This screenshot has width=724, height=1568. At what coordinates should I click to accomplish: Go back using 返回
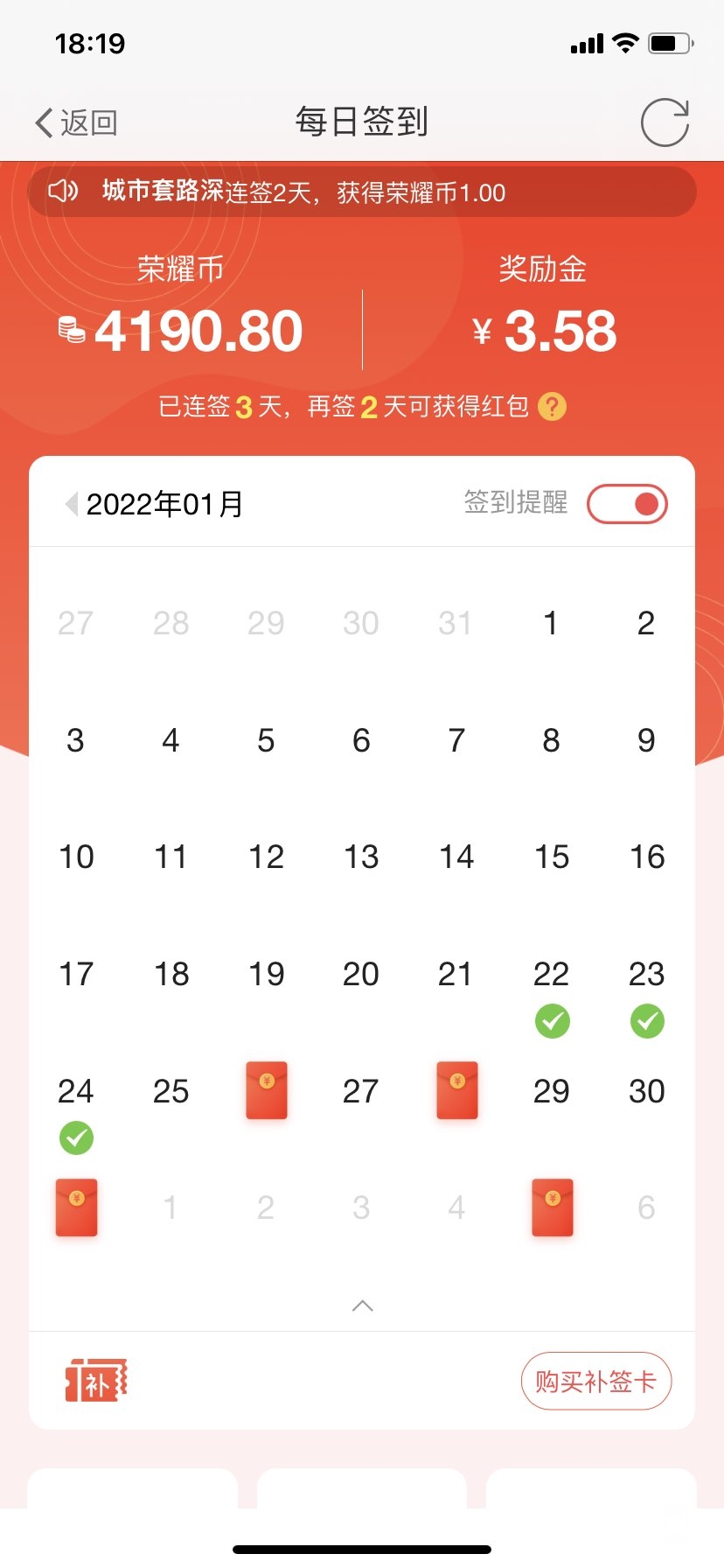[x=76, y=122]
